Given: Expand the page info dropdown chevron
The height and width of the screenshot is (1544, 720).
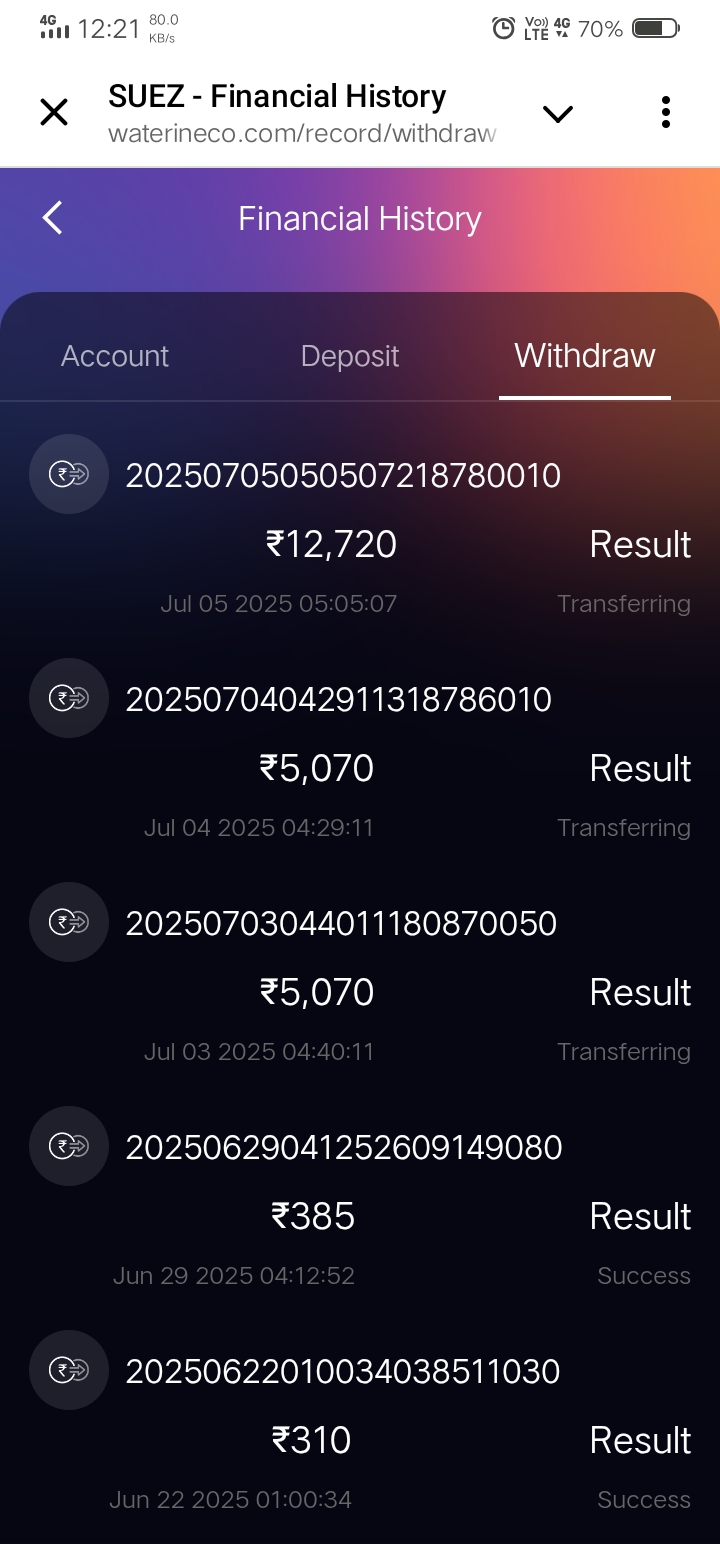Looking at the screenshot, I should [x=557, y=113].
